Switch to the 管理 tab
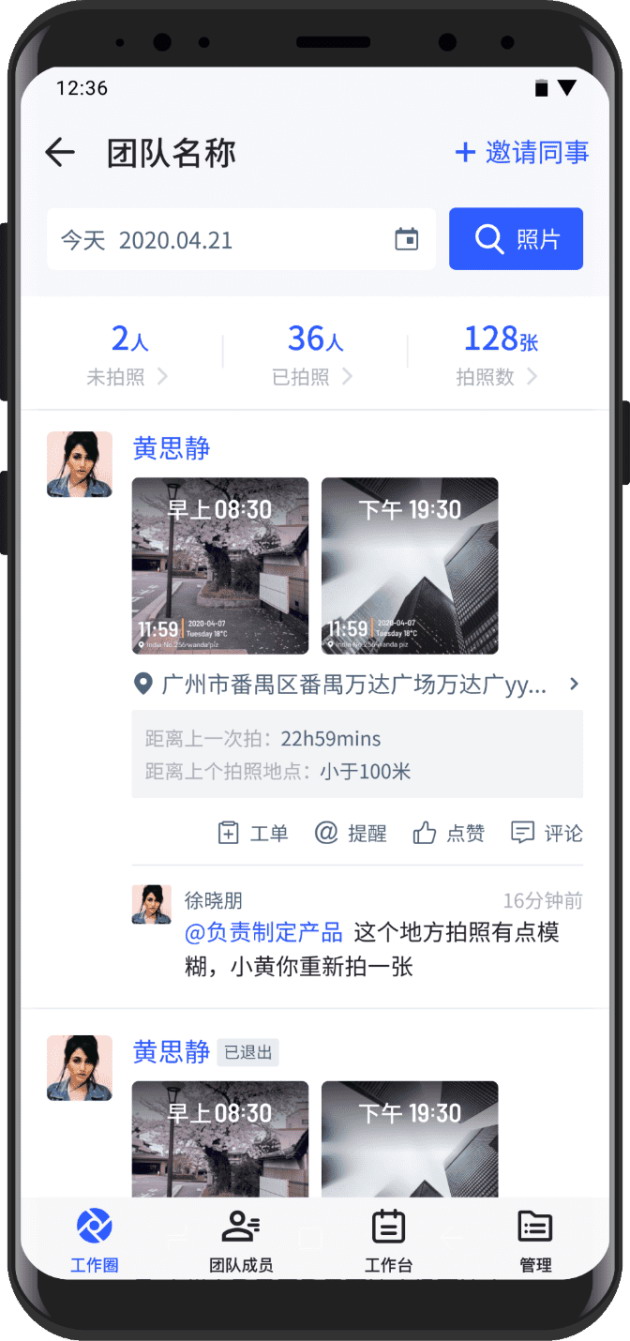The height and width of the screenshot is (1341, 630). click(x=535, y=1240)
